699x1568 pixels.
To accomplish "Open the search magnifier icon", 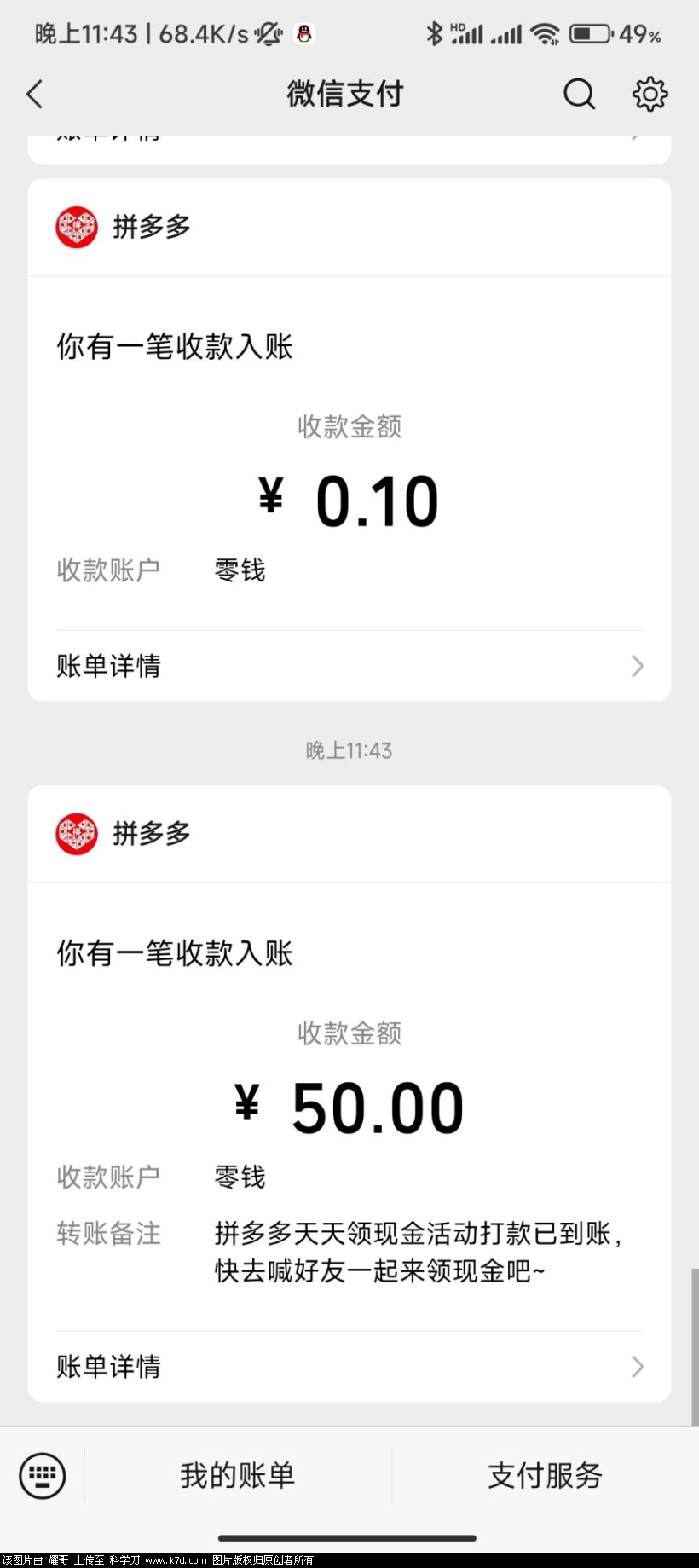I will coord(579,94).
